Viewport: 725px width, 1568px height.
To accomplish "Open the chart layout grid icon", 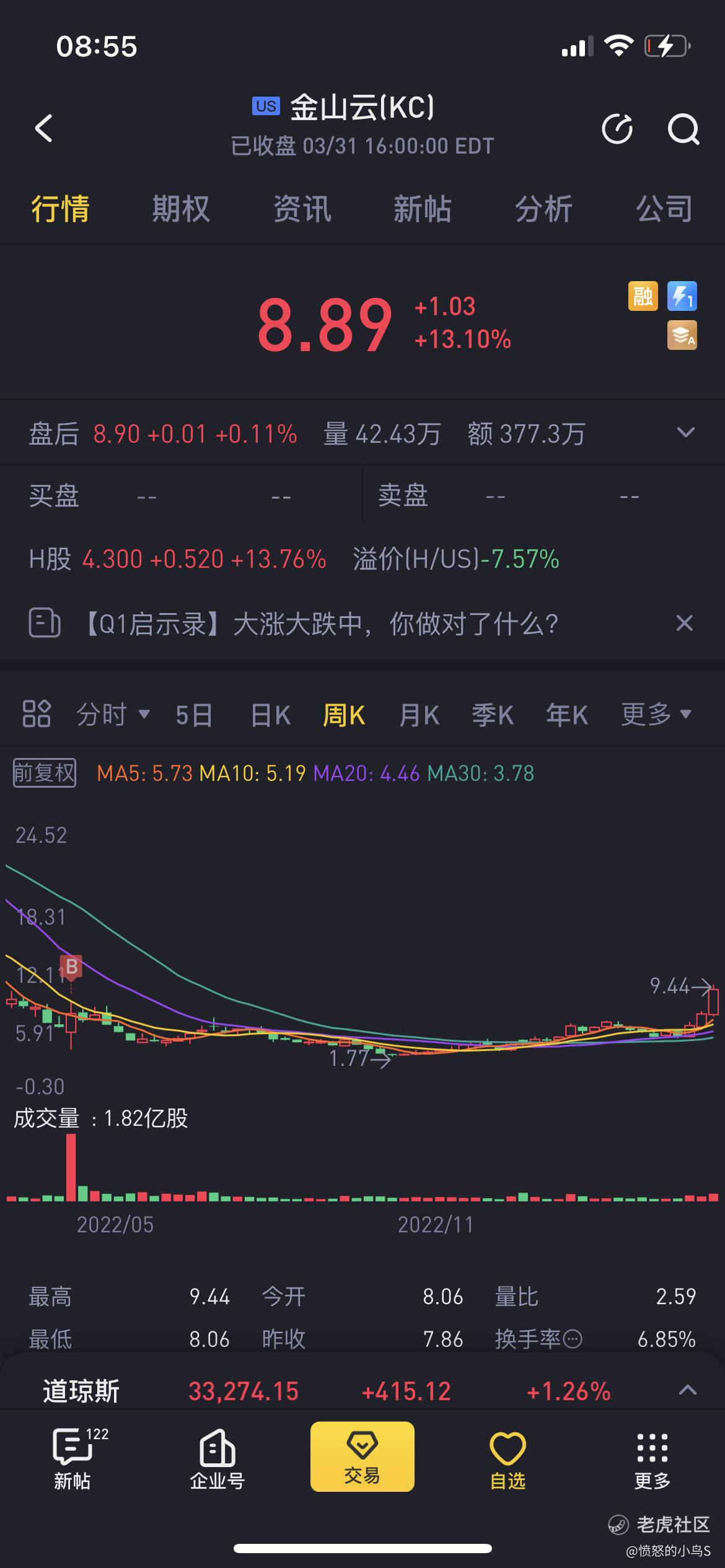I will click(37, 714).
